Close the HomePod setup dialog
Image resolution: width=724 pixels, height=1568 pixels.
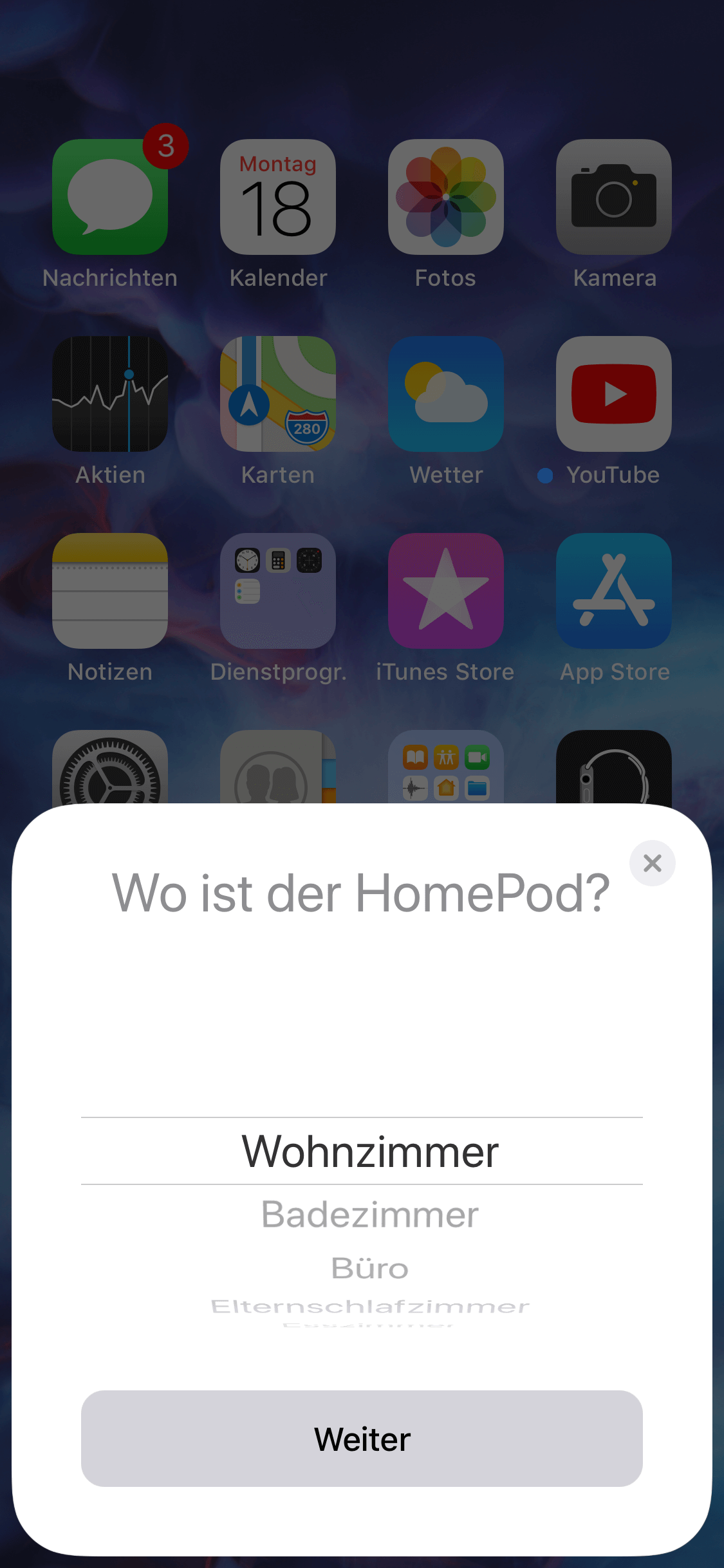652,863
